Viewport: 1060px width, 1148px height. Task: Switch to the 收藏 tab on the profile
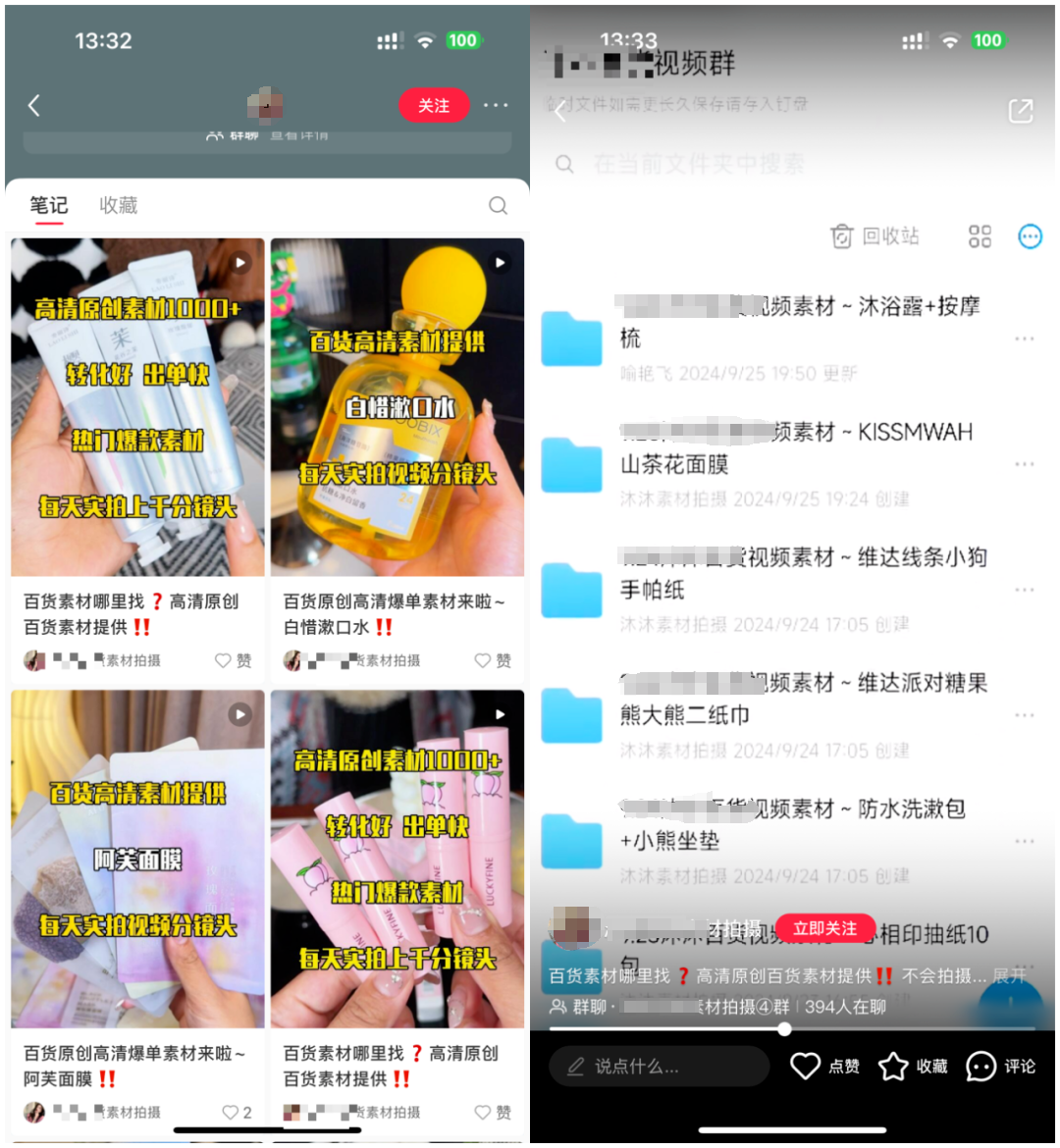click(119, 205)
